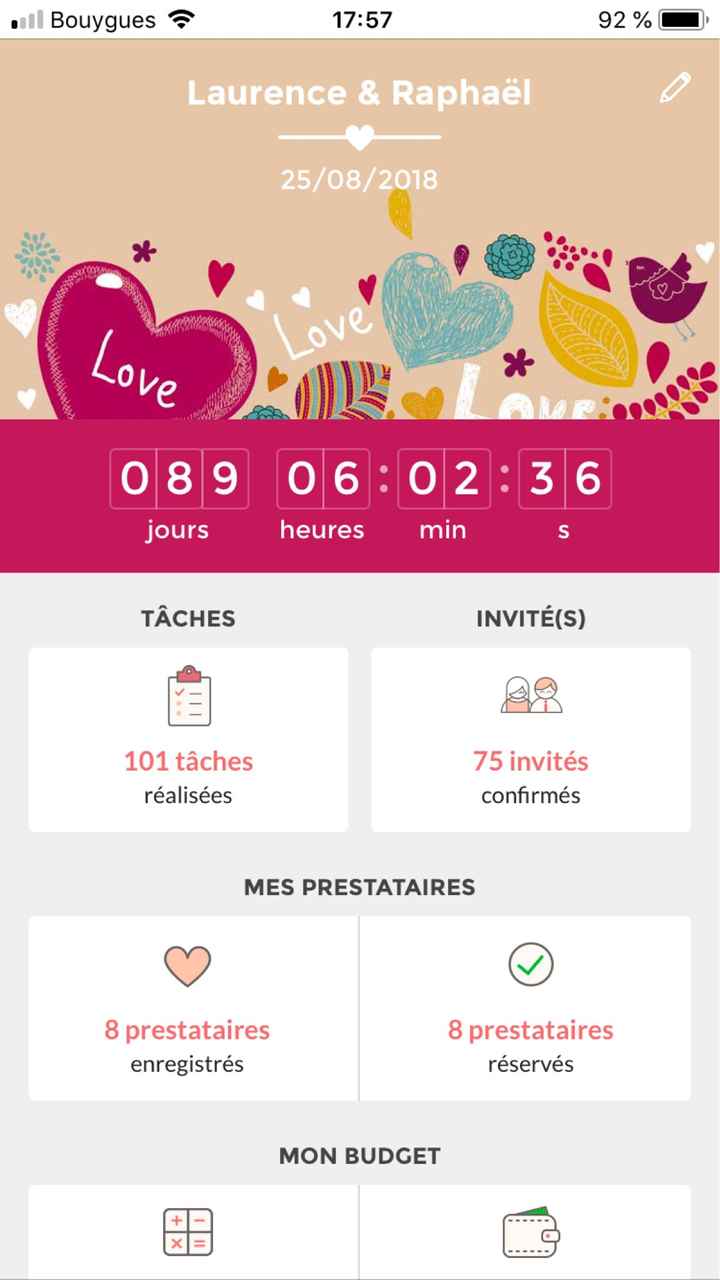Tap the green checkmark icon for reserved vendors
This screenshot has width=720, height=1280.
[530, 964]
